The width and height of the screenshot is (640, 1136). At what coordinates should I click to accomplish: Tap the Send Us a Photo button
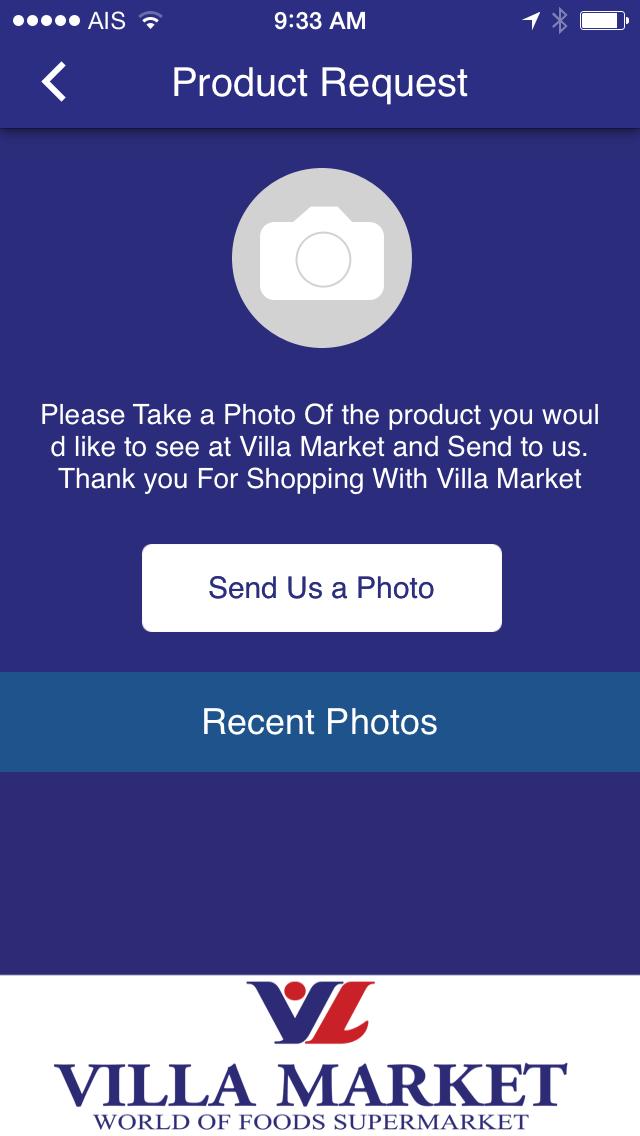pos(321,588)
